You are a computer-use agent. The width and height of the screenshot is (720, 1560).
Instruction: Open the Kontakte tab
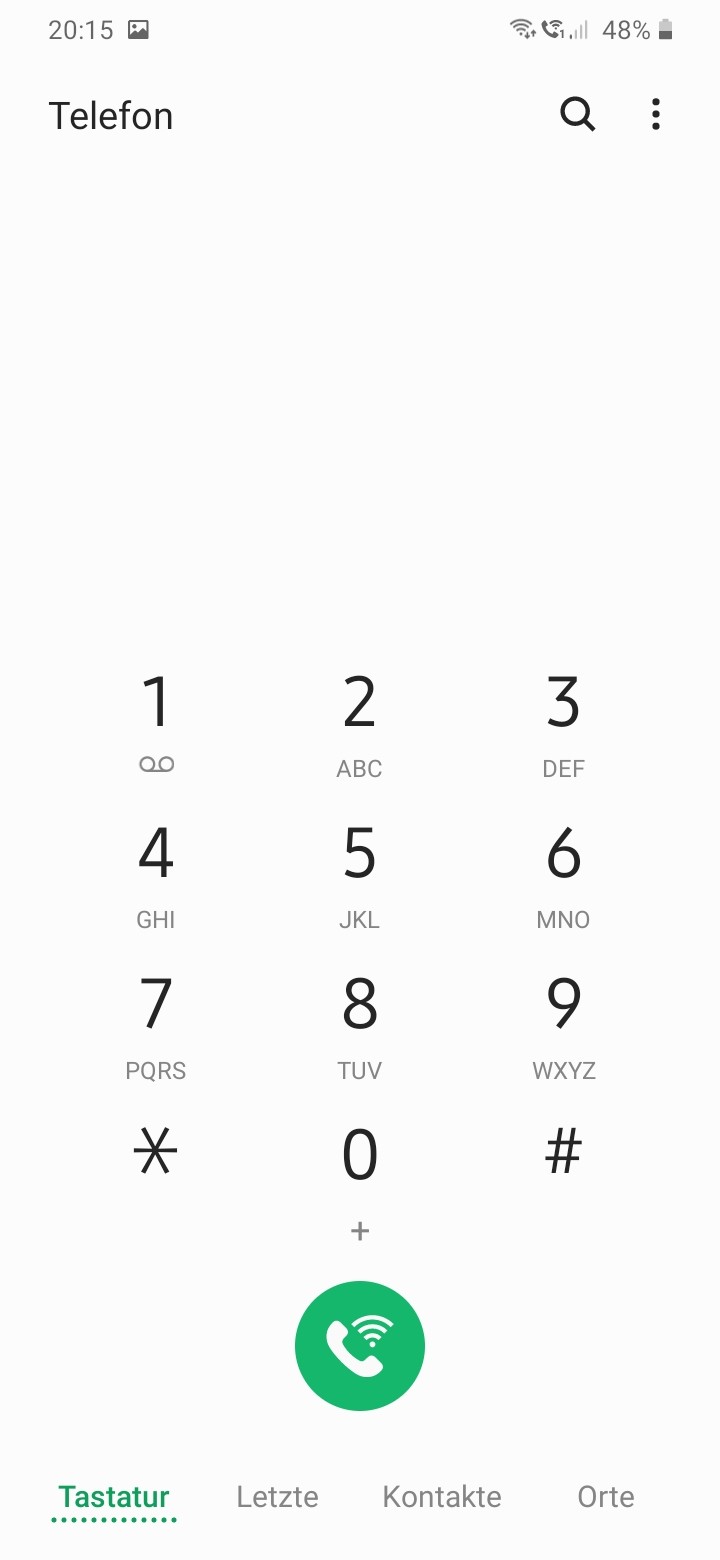click(x=442, y=1497)
